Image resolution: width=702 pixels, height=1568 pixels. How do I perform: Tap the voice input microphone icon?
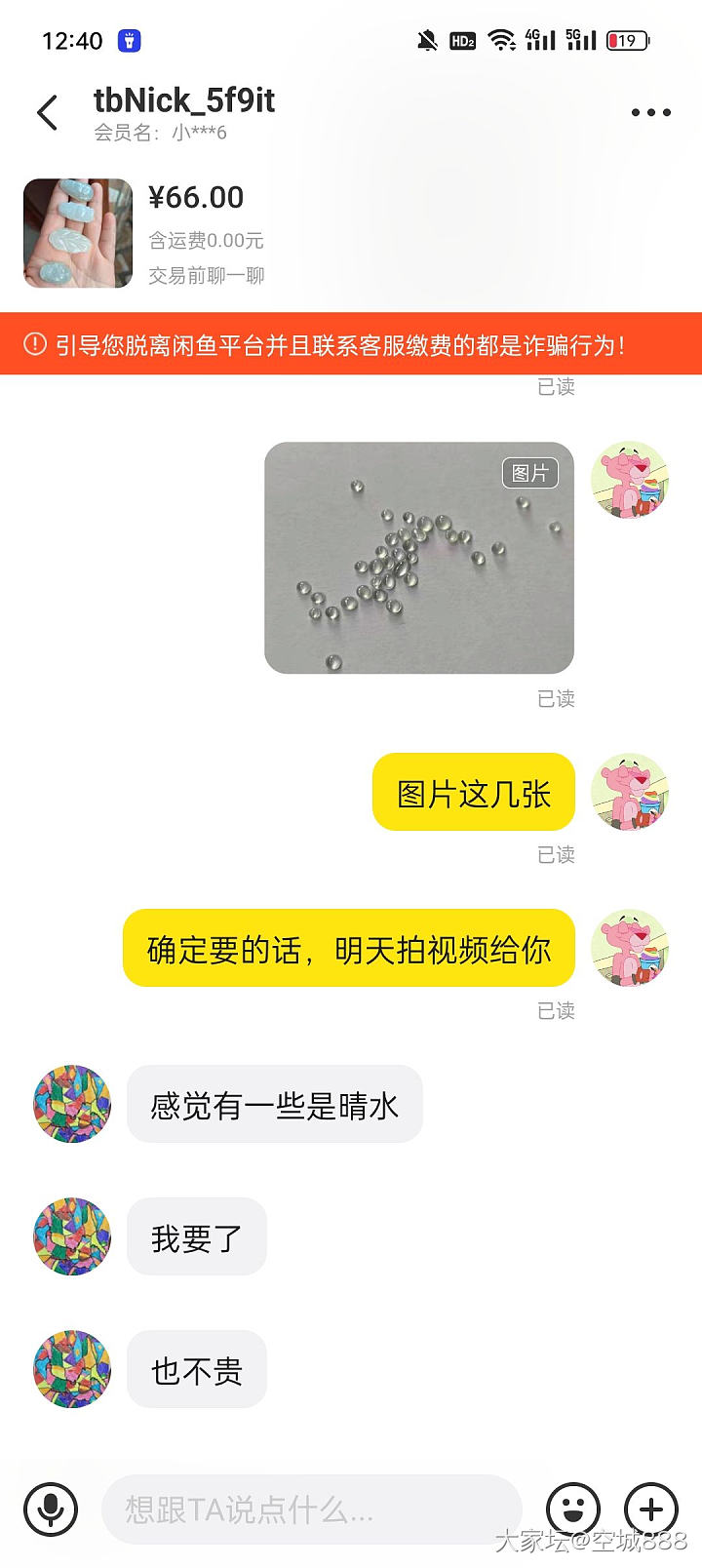pyautogui.click(x=51, y=1509)
